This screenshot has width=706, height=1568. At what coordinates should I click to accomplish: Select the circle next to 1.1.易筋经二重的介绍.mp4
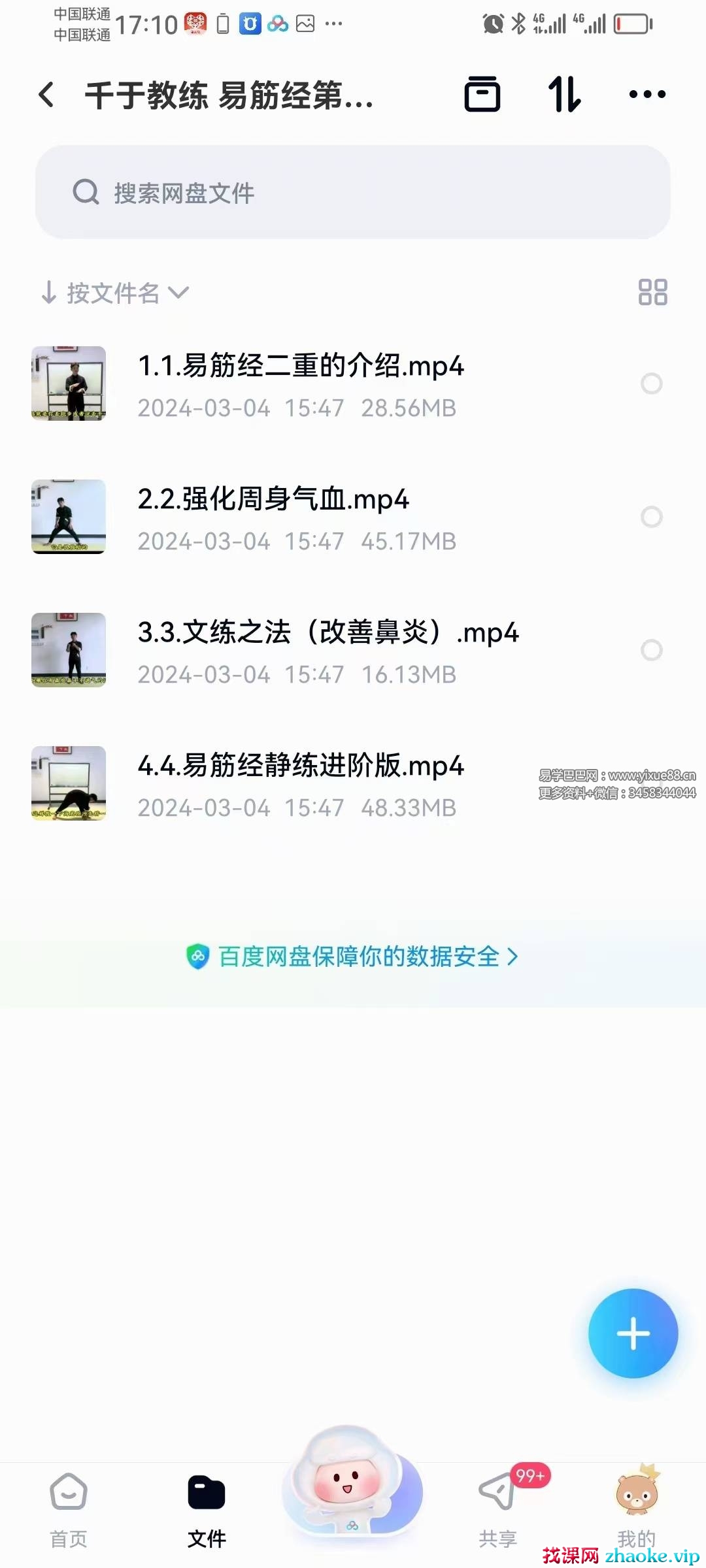[x=652, y=384]
